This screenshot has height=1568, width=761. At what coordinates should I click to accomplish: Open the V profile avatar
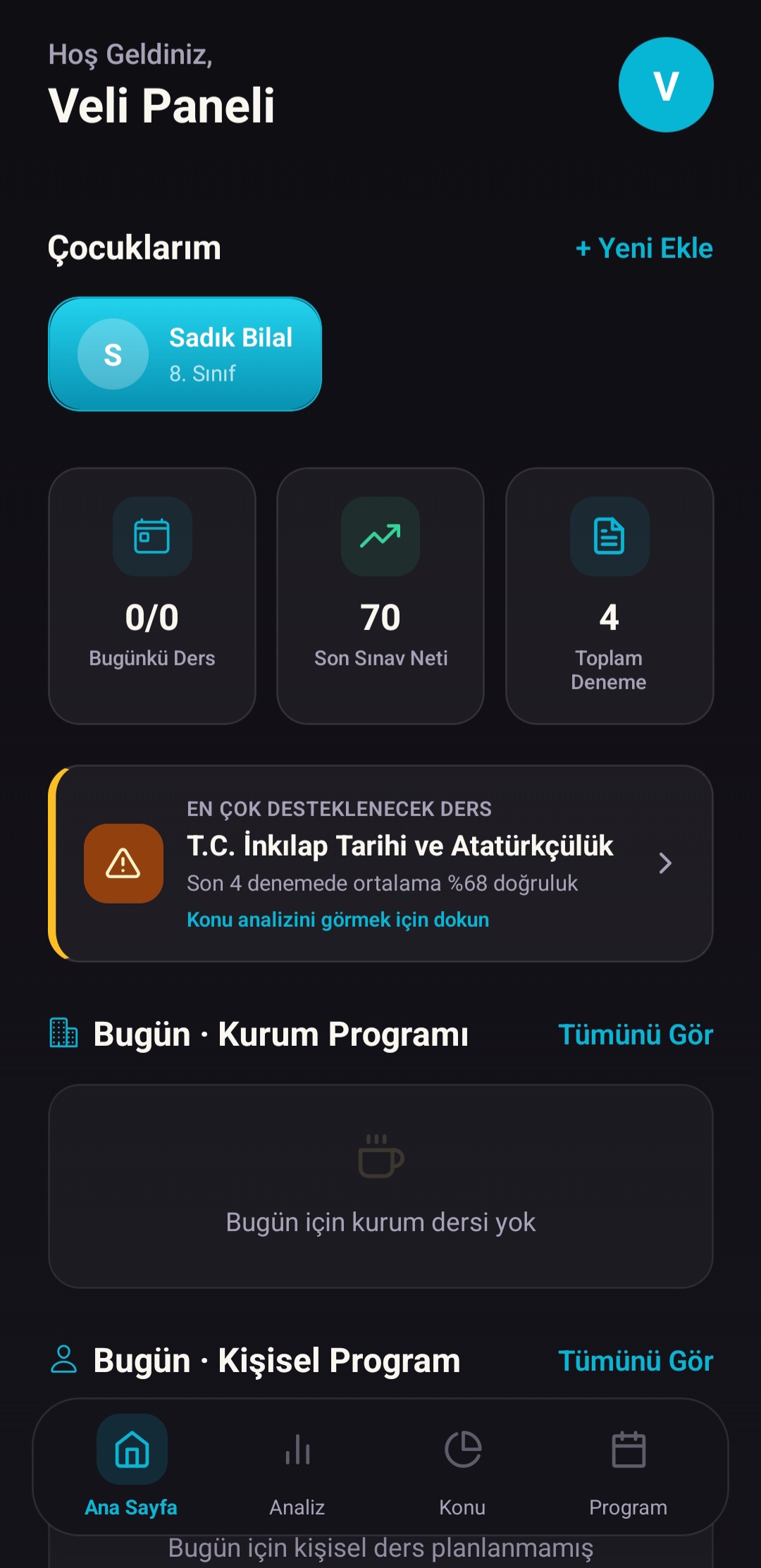pyautogui.click(x=666, y=85)
